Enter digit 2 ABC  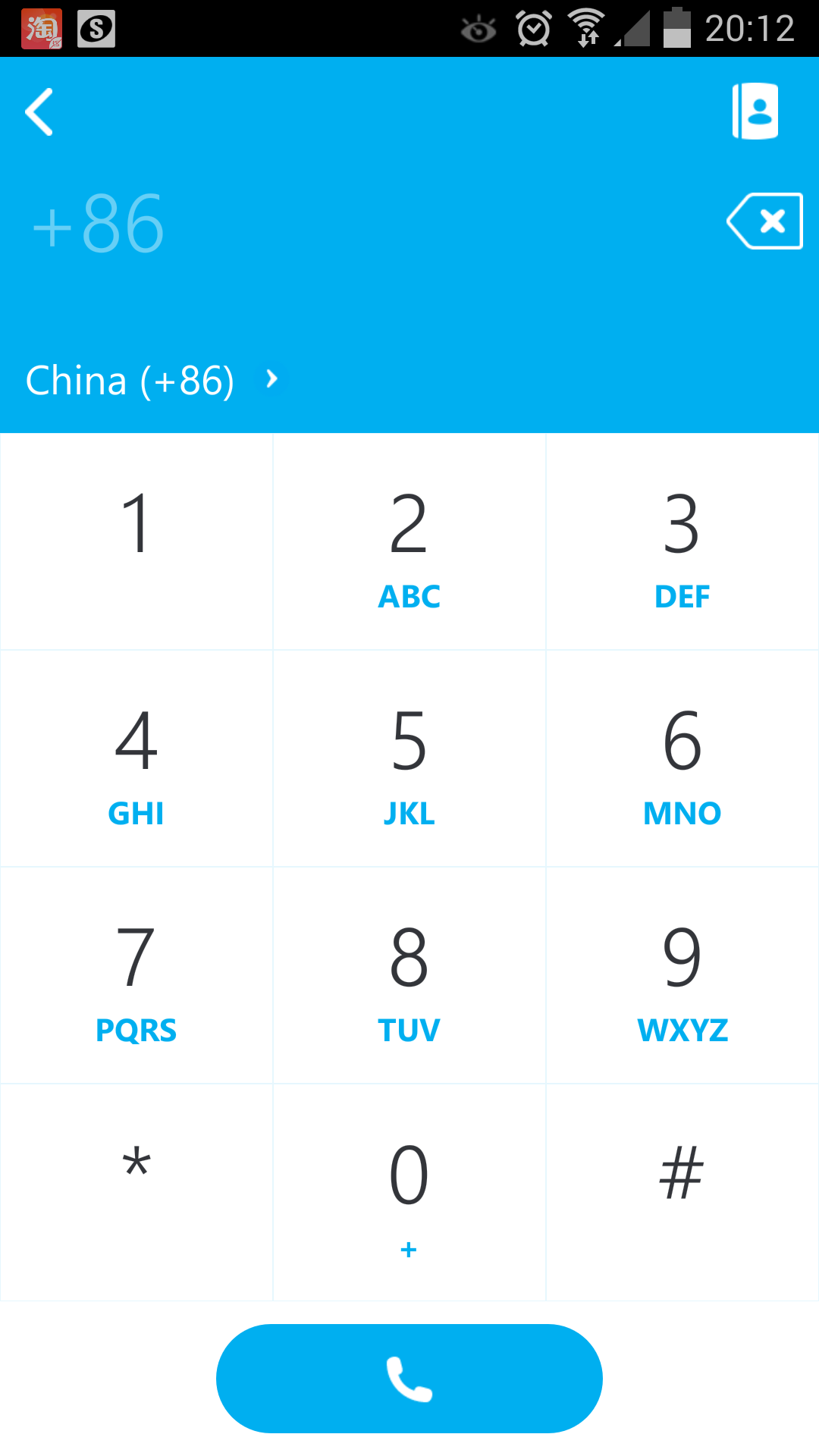(409, 541)
